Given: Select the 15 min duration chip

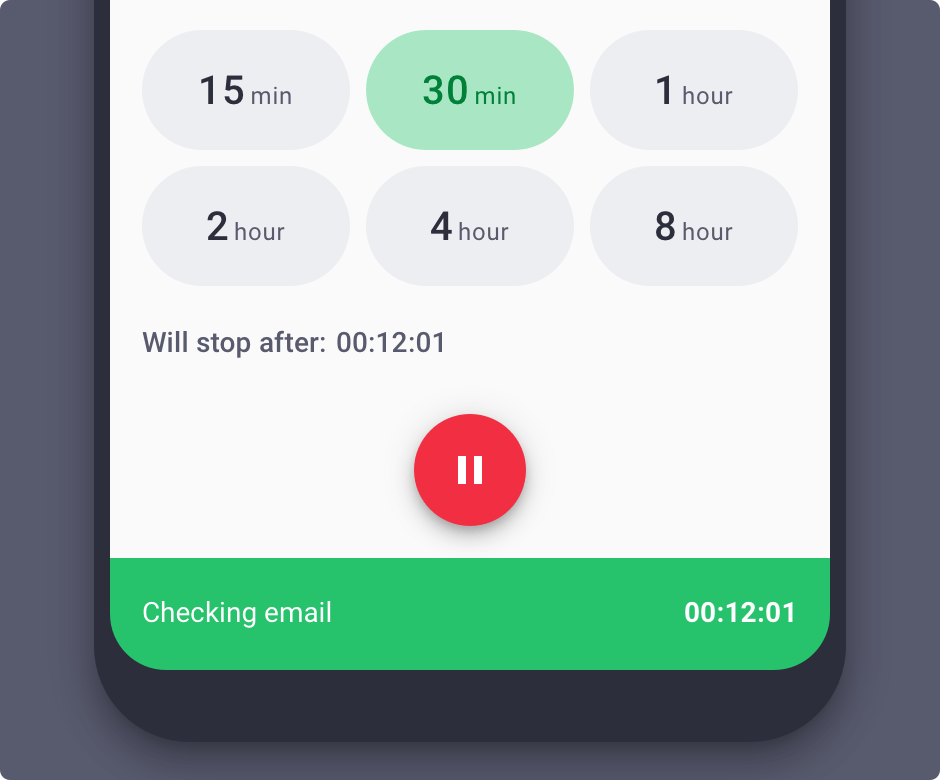Looking at the screenshot, I should (x=246, y=90).
